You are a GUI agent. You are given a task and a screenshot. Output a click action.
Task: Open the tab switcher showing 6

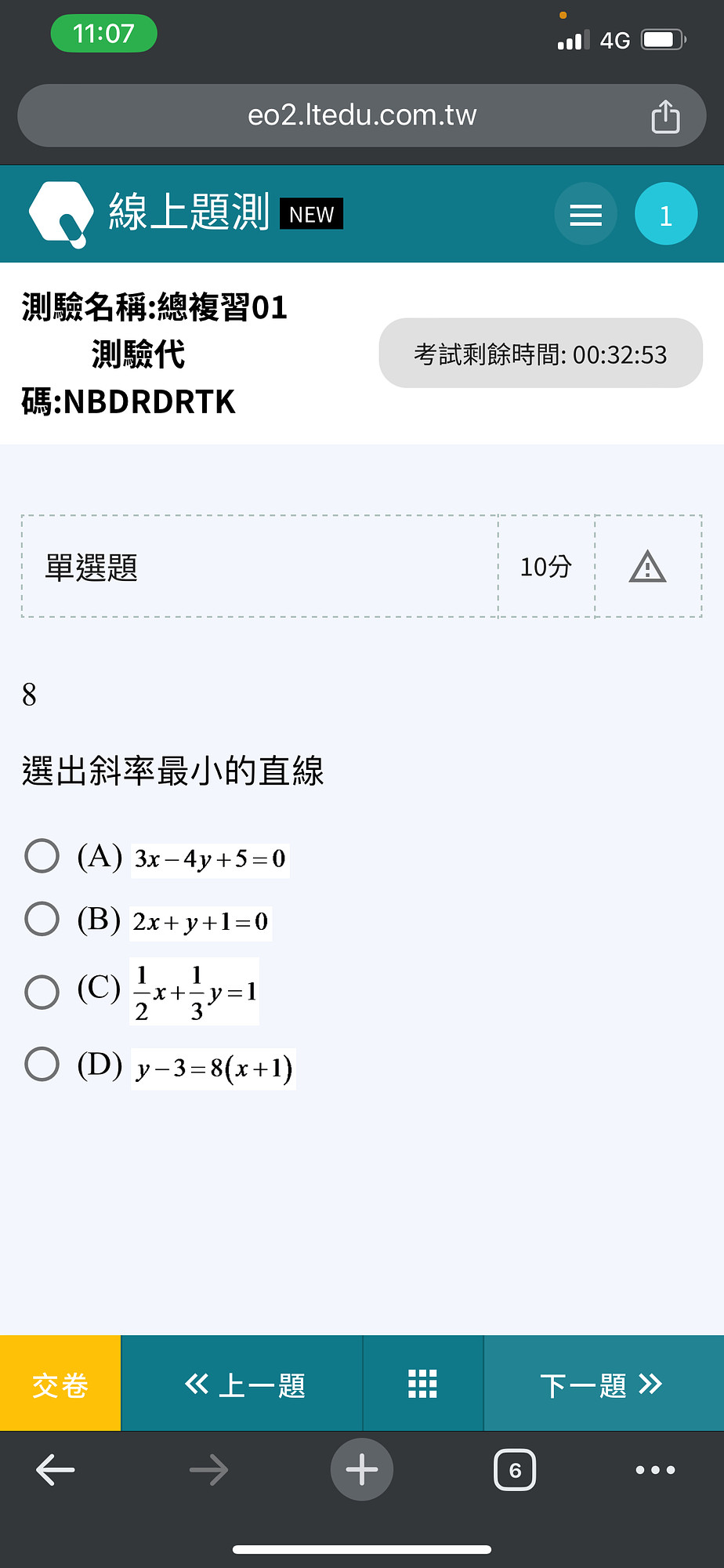coord(515,1470)
